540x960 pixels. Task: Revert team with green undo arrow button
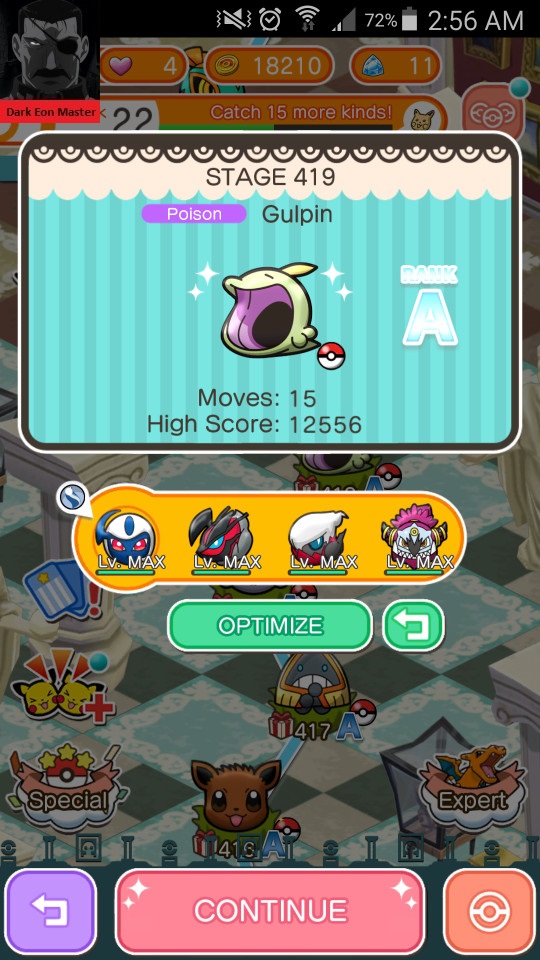[x=413, y=626]
